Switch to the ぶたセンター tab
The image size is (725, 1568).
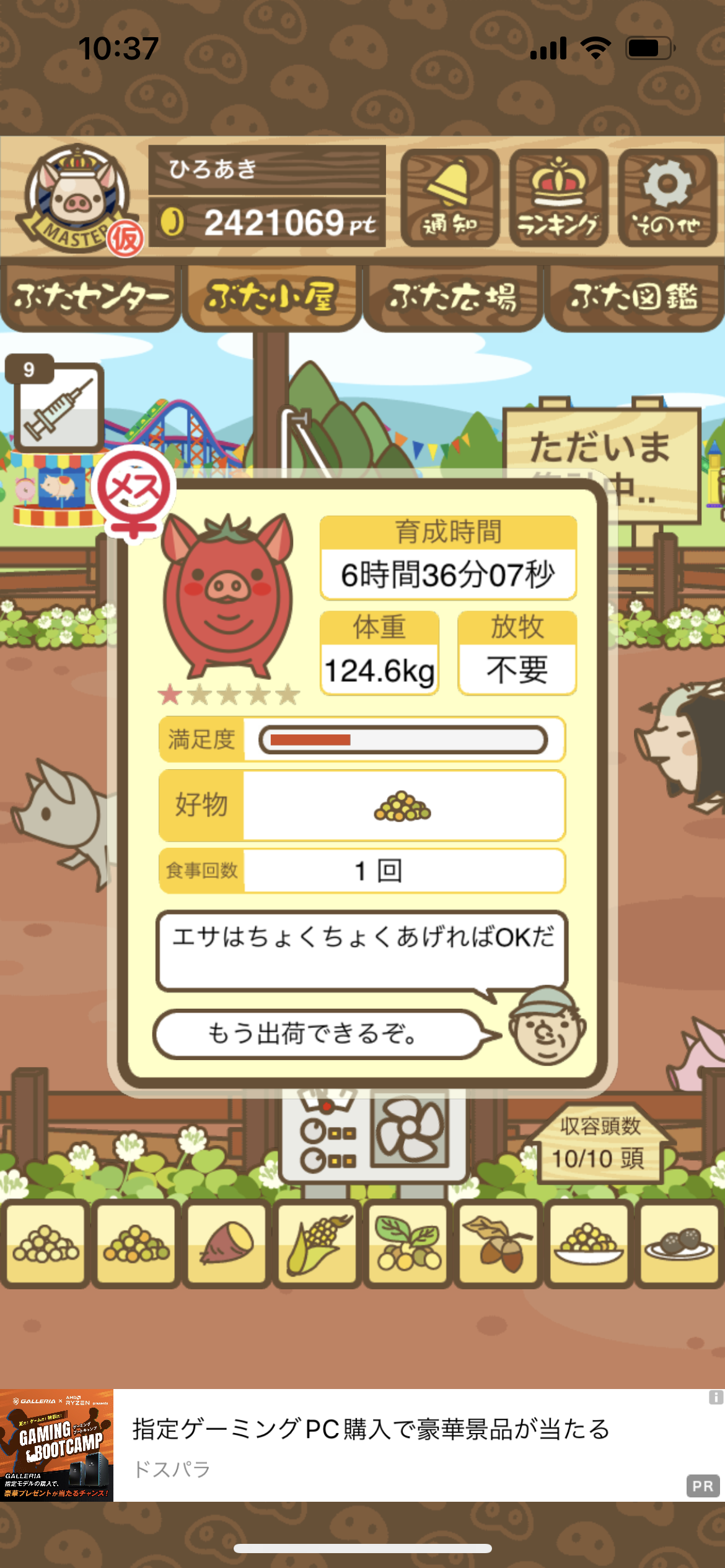(90, 298)
